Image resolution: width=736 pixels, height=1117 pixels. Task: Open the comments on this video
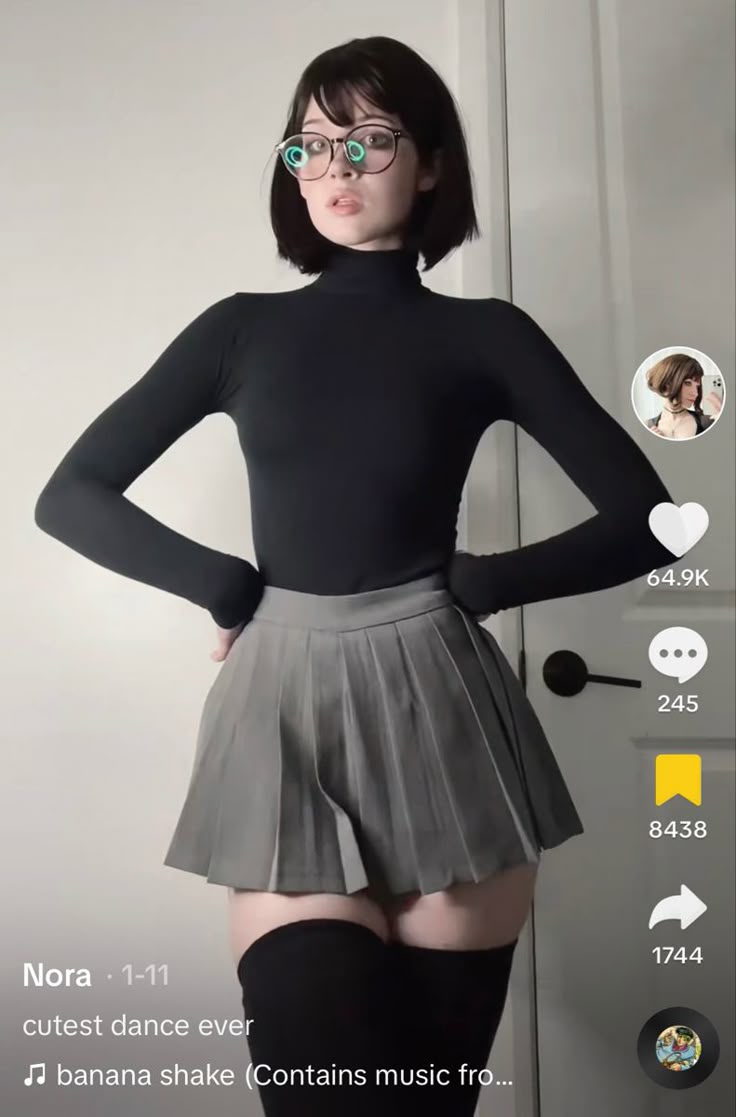point(678,656)
